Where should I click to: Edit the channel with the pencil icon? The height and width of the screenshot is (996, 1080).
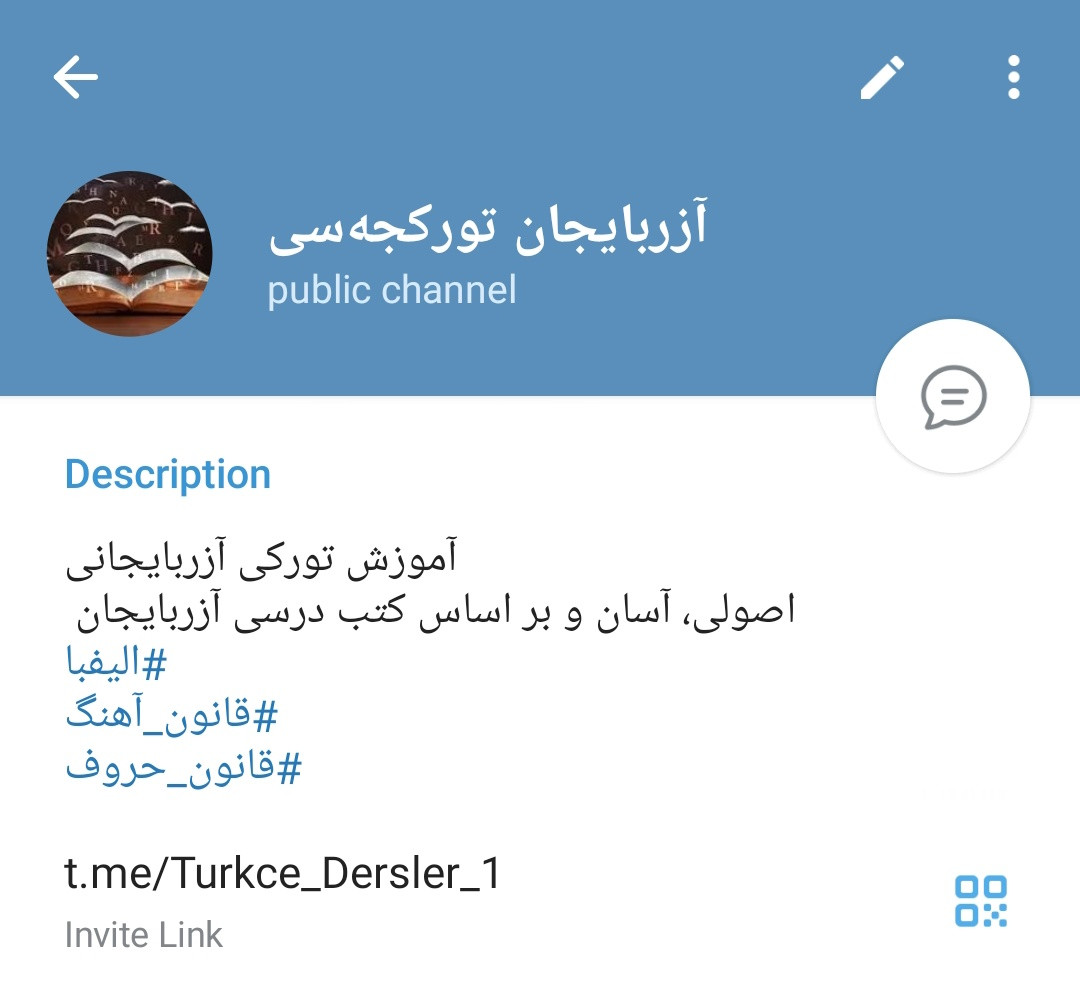click(x=882, y=78)
